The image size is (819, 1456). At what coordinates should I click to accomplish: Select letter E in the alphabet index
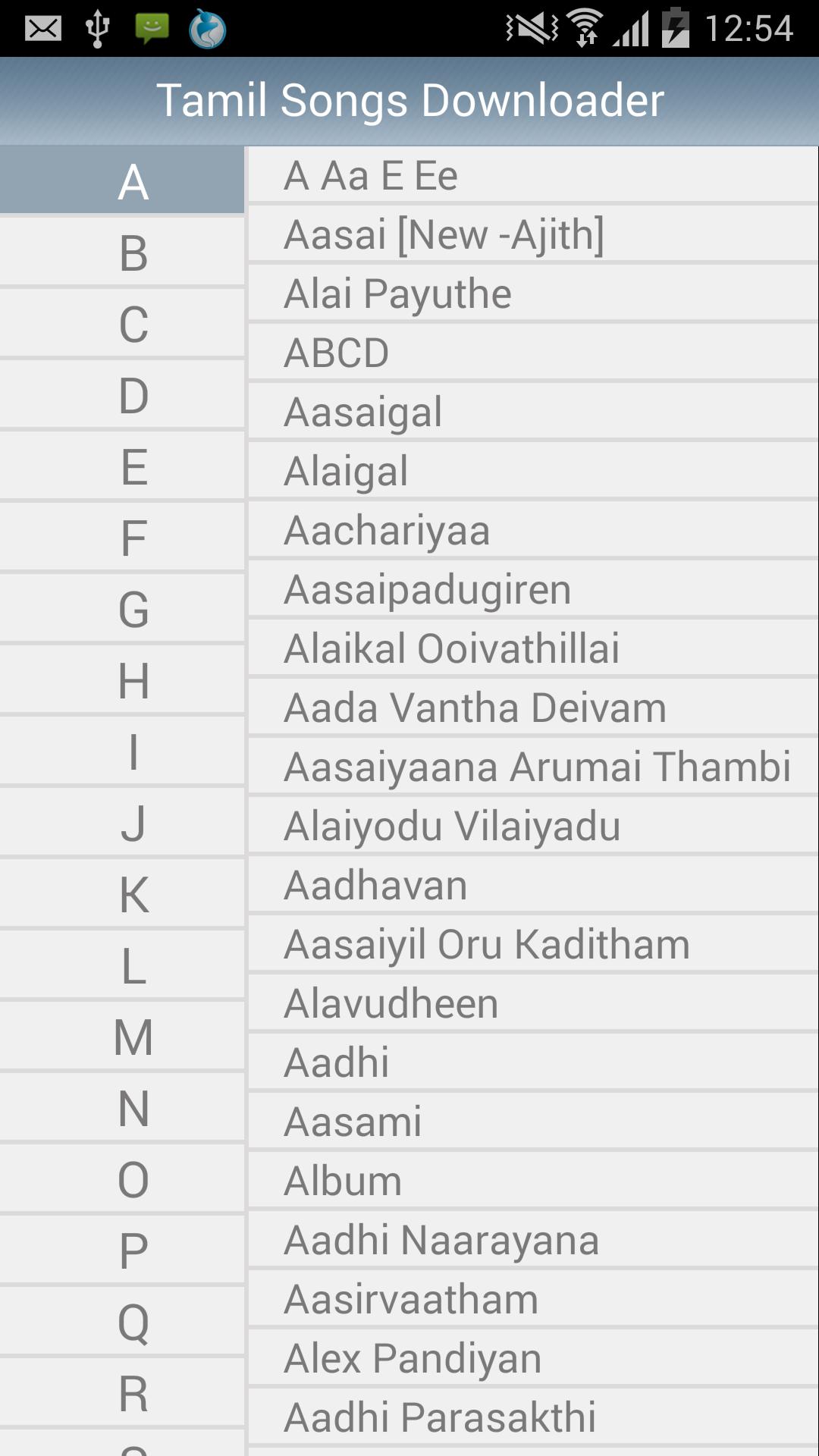coord(133,466)
